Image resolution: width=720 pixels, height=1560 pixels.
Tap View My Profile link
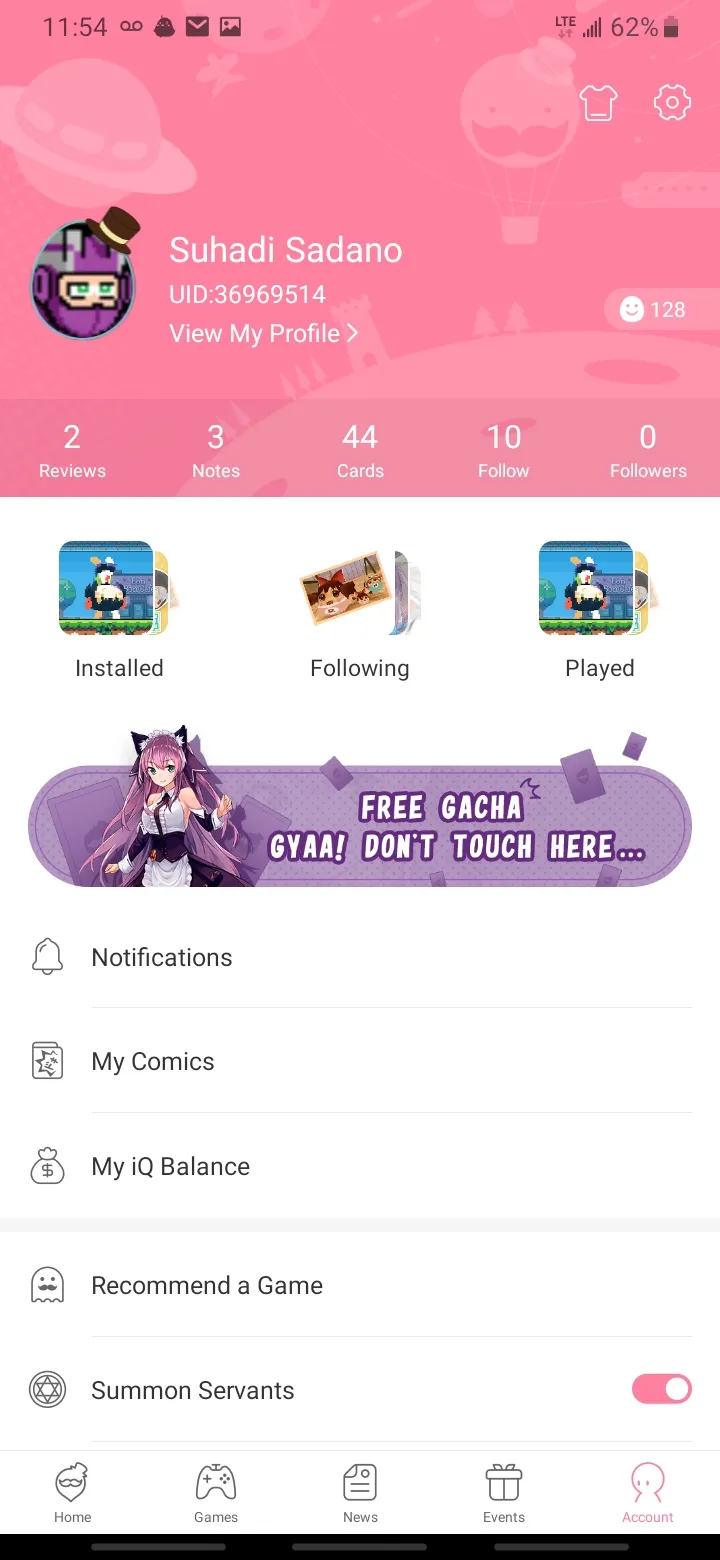(263, 334)
